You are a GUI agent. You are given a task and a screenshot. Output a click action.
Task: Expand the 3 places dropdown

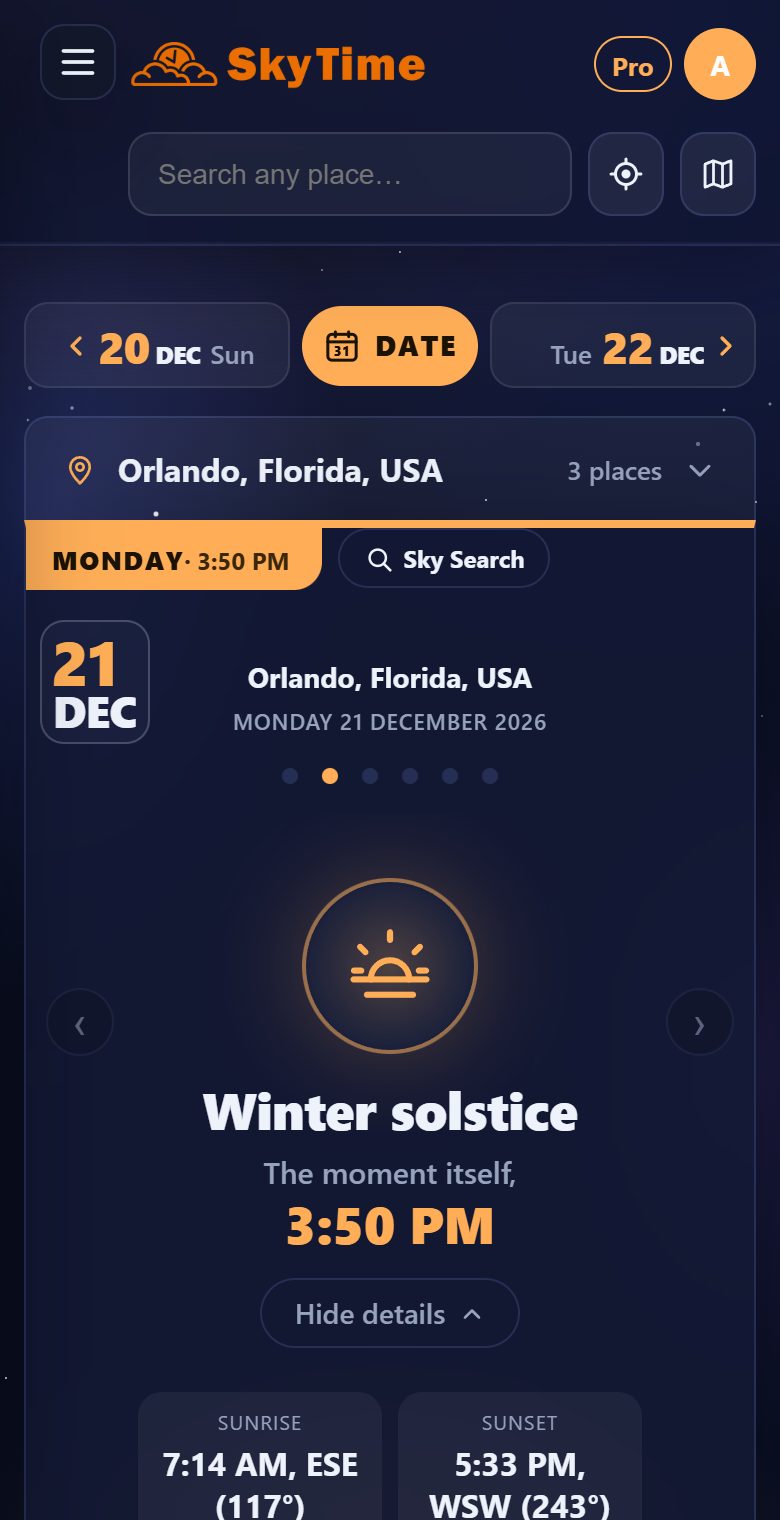coord(639,471)
